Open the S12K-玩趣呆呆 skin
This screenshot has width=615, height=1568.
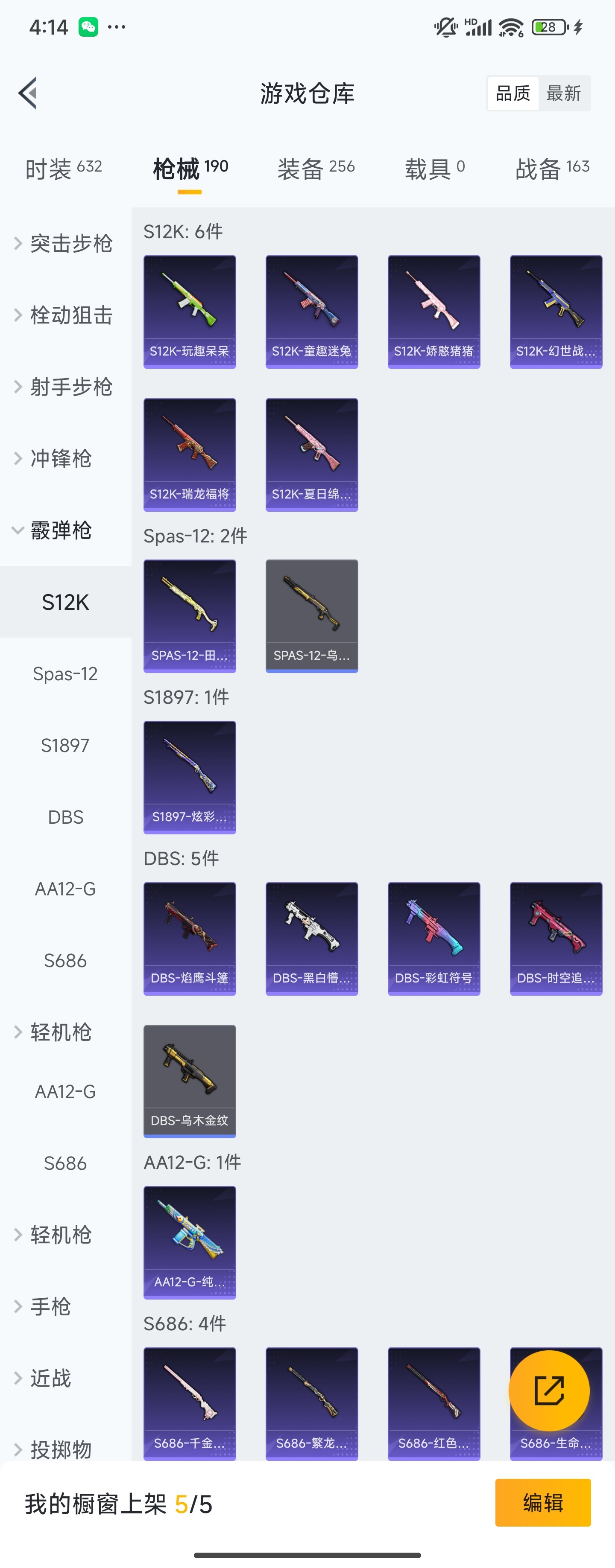[x=189, y=311]
